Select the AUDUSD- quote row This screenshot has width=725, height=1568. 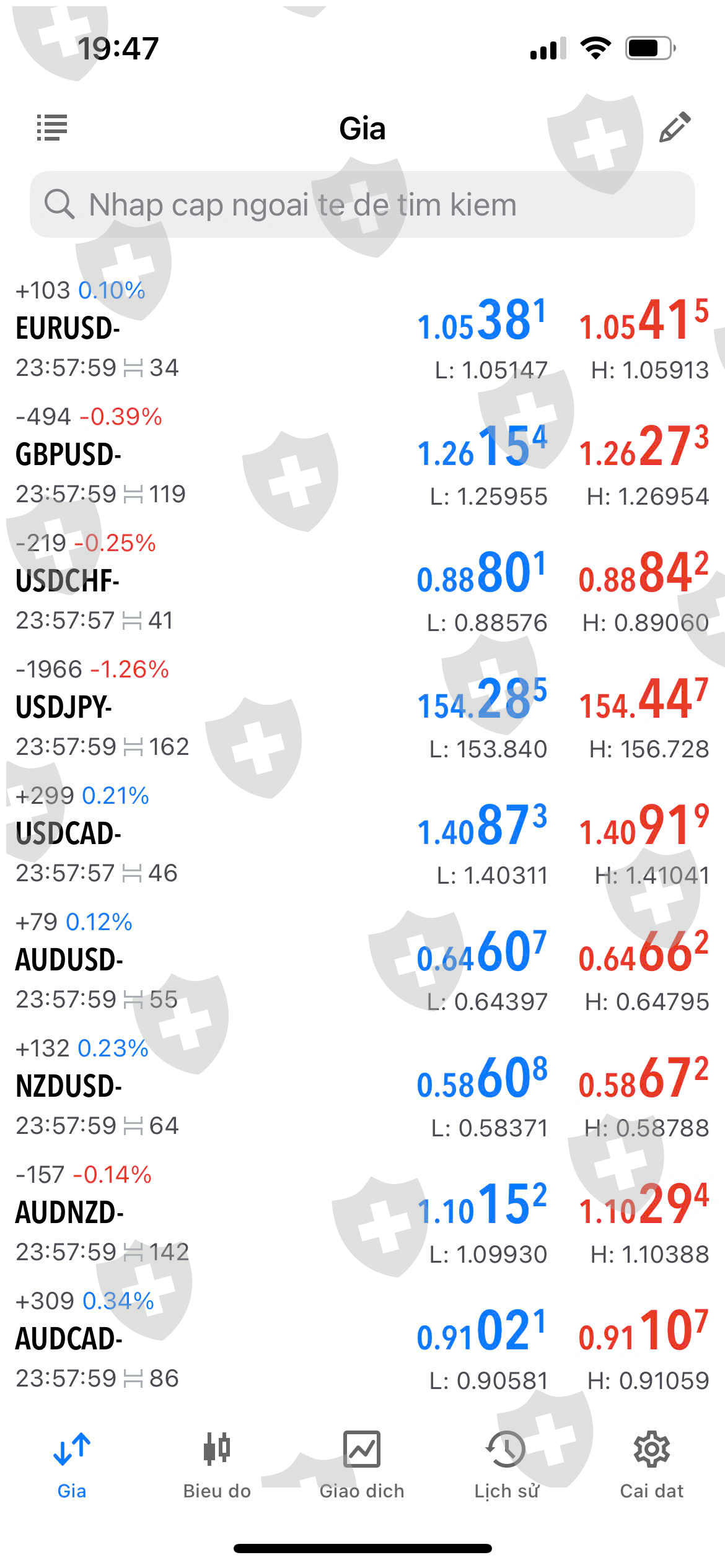point(362,961)
